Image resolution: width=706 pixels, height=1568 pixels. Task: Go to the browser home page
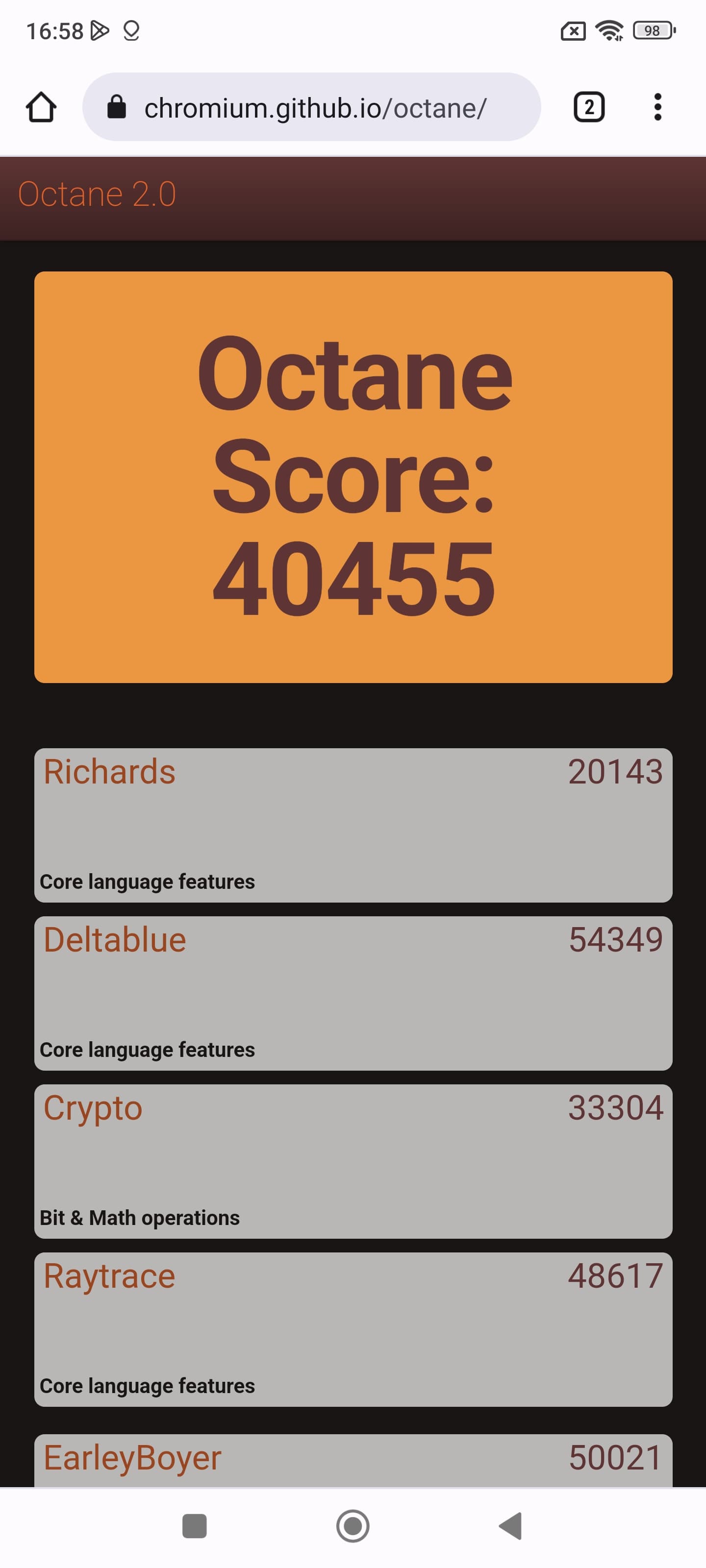(41, 108)
